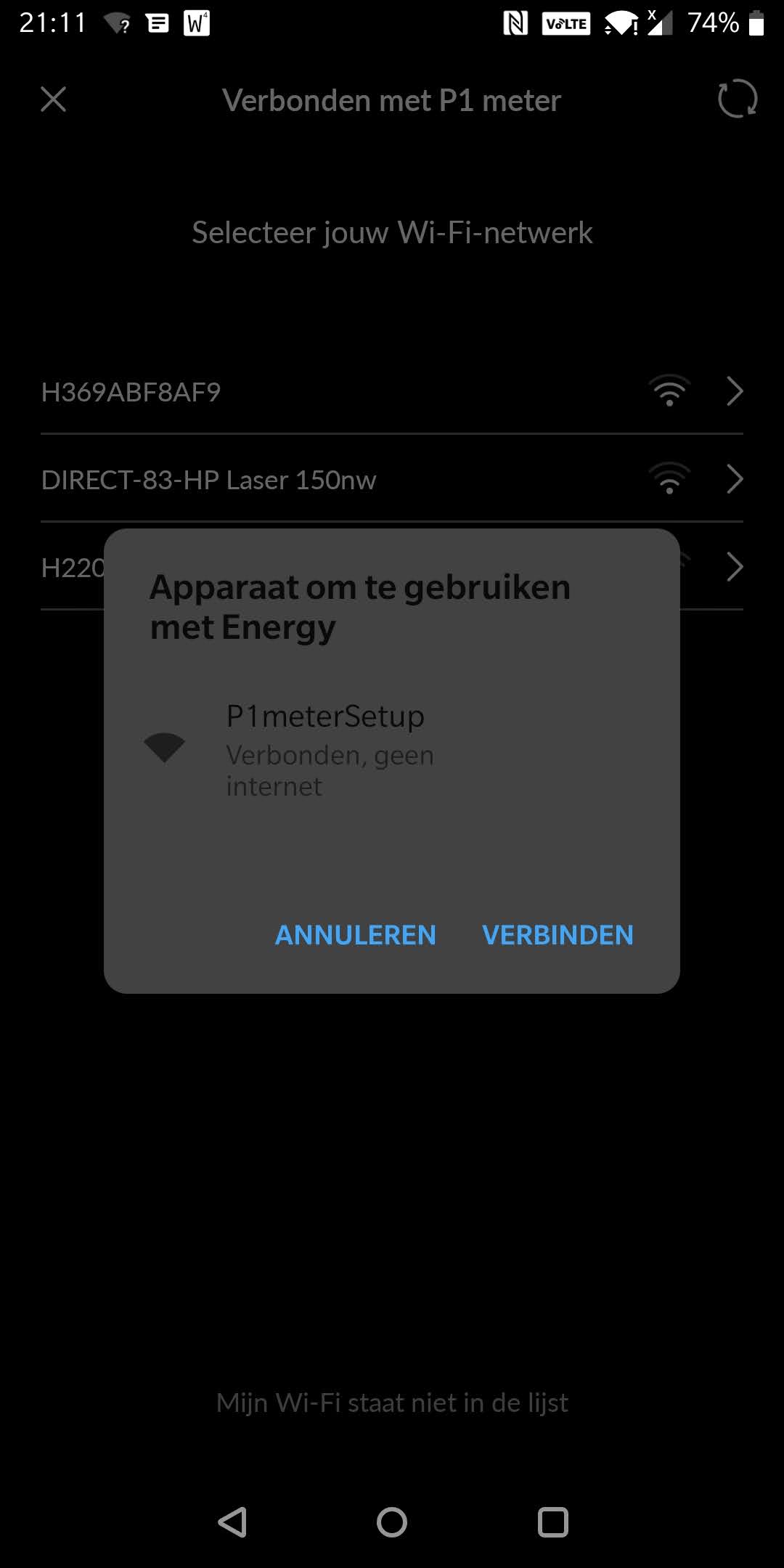Choose the H369ABF8AF9 Wi-Fi network
This screenshot has height=1568, width=784.
pos(391,392)
